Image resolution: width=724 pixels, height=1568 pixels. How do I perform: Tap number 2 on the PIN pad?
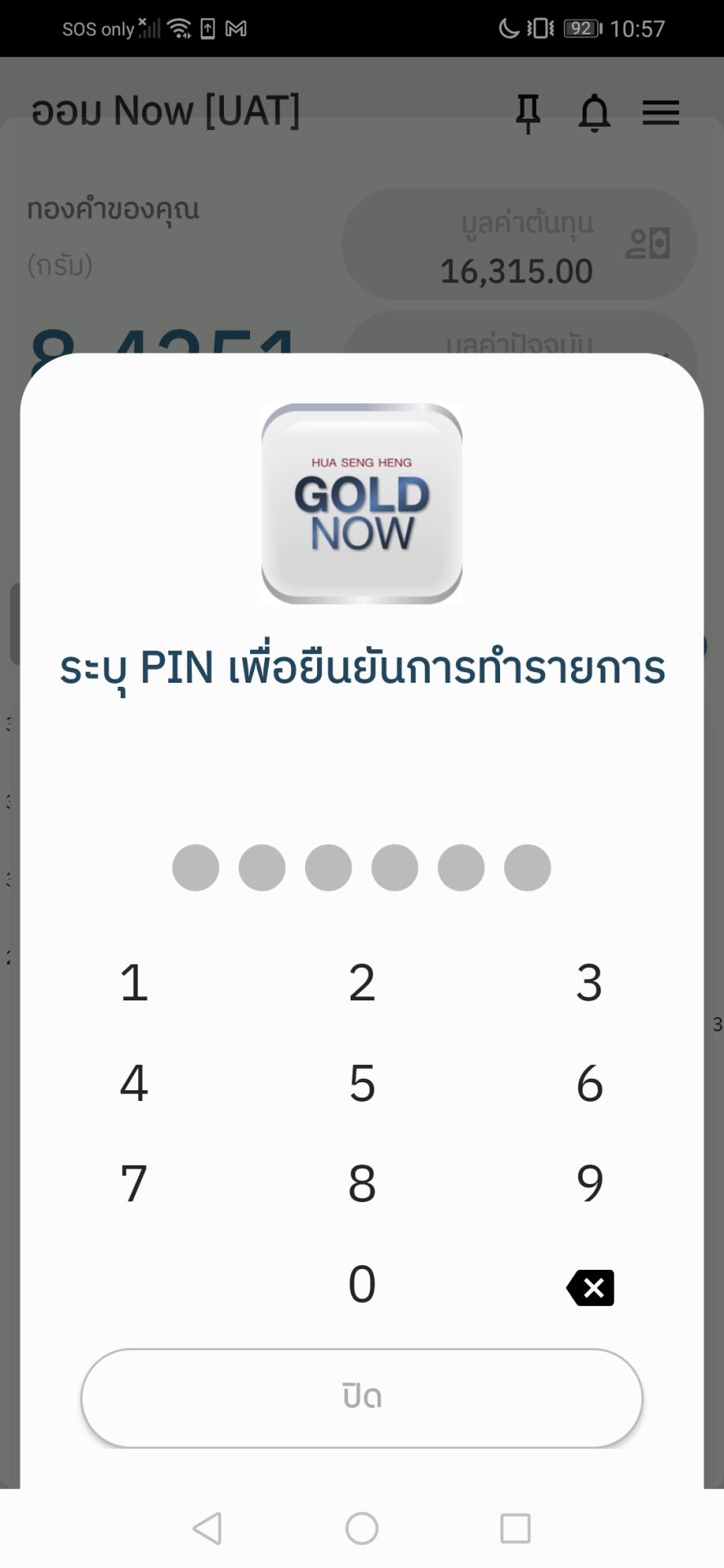362,982
